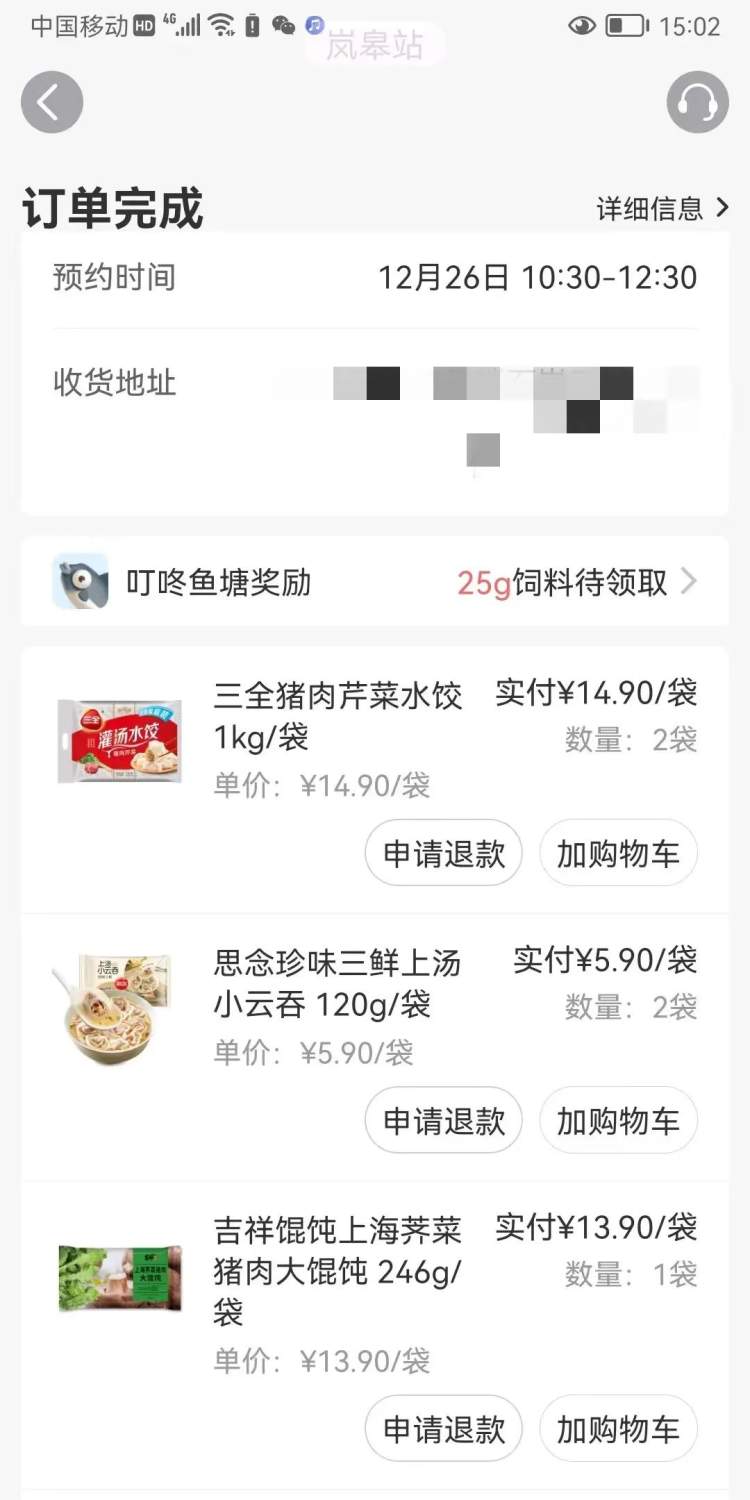Add 思念珍味三鲜上汤小云吞 to shopping cart

(618, 1120)
